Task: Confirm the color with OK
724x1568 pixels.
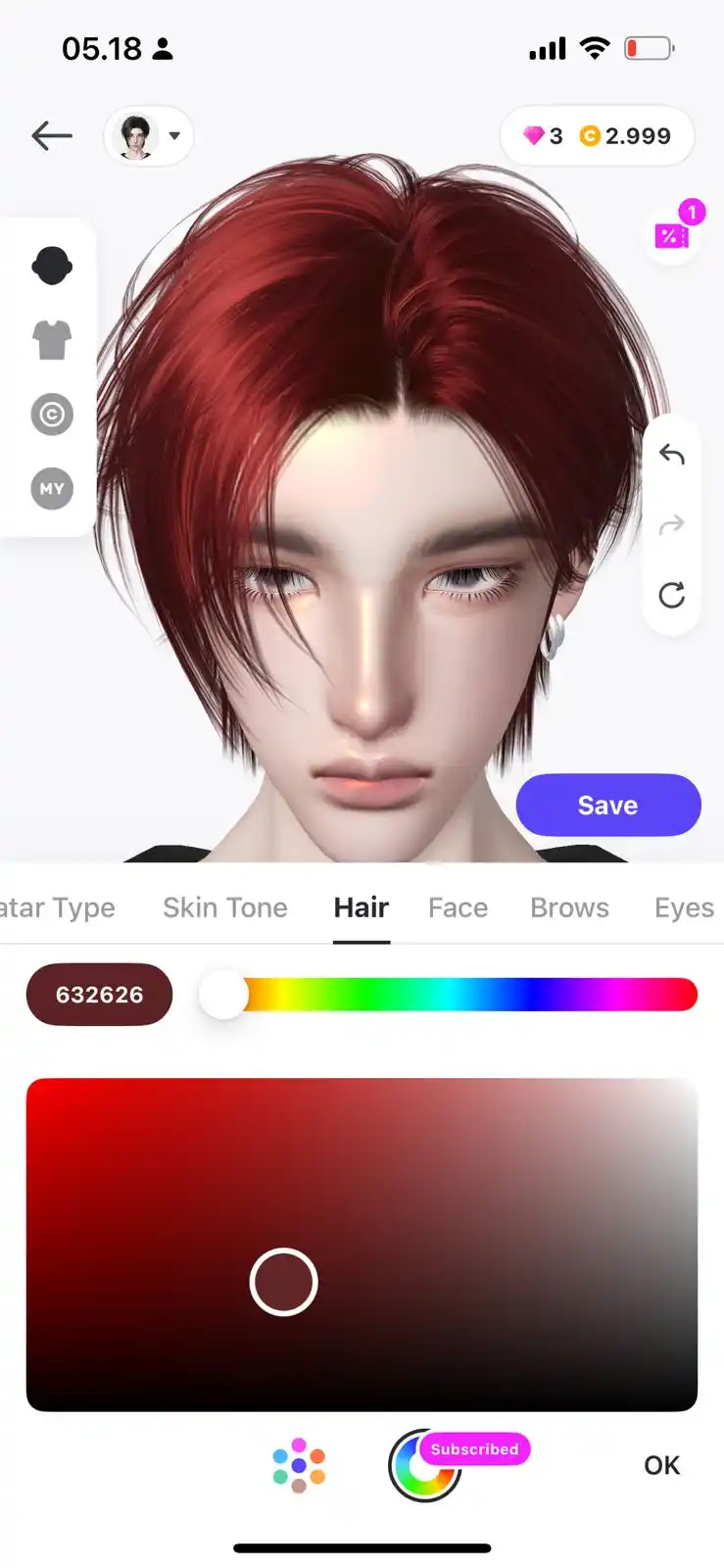Action: tap(661, 1465)
